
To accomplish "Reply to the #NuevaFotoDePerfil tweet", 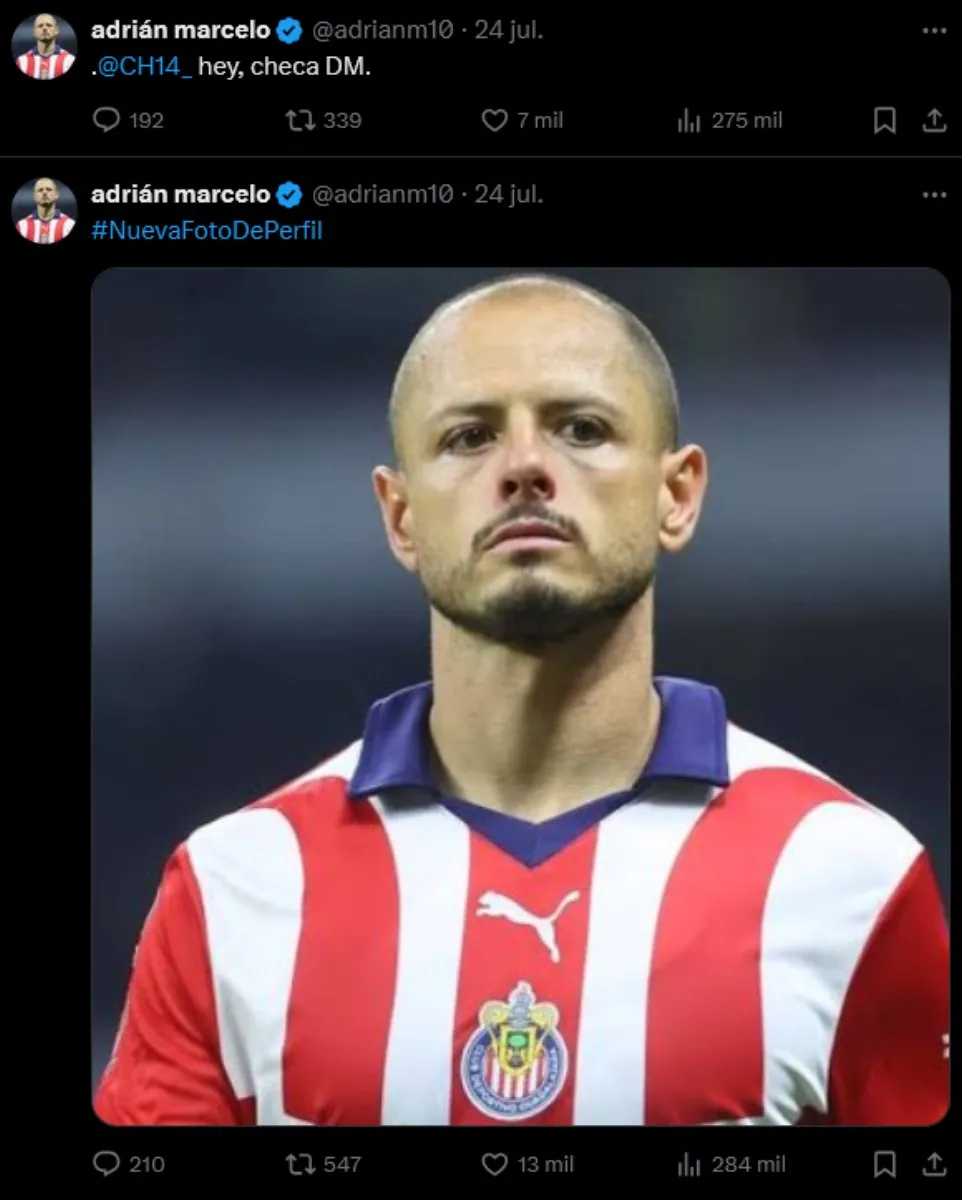I will tap(106, 1164).
